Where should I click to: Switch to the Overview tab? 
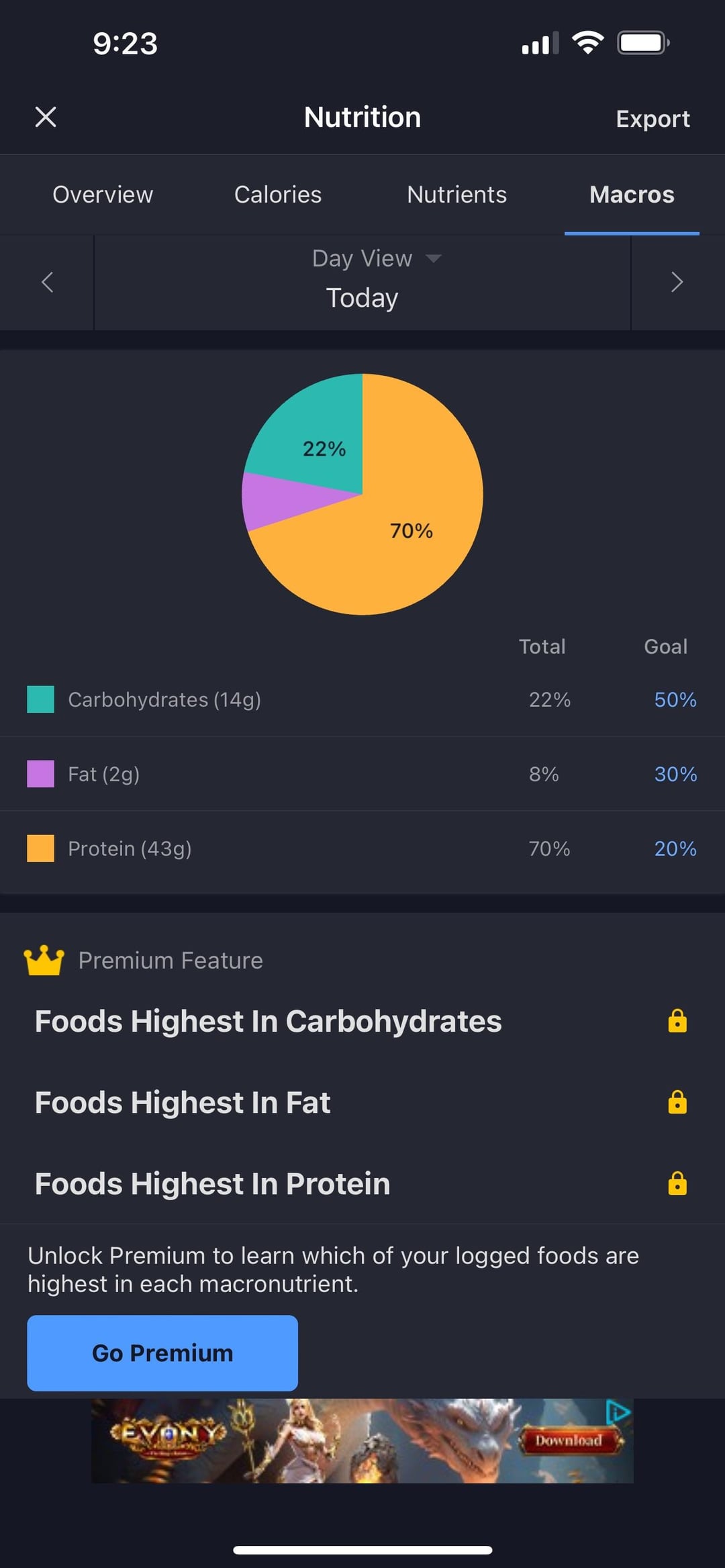coord(103,195)
